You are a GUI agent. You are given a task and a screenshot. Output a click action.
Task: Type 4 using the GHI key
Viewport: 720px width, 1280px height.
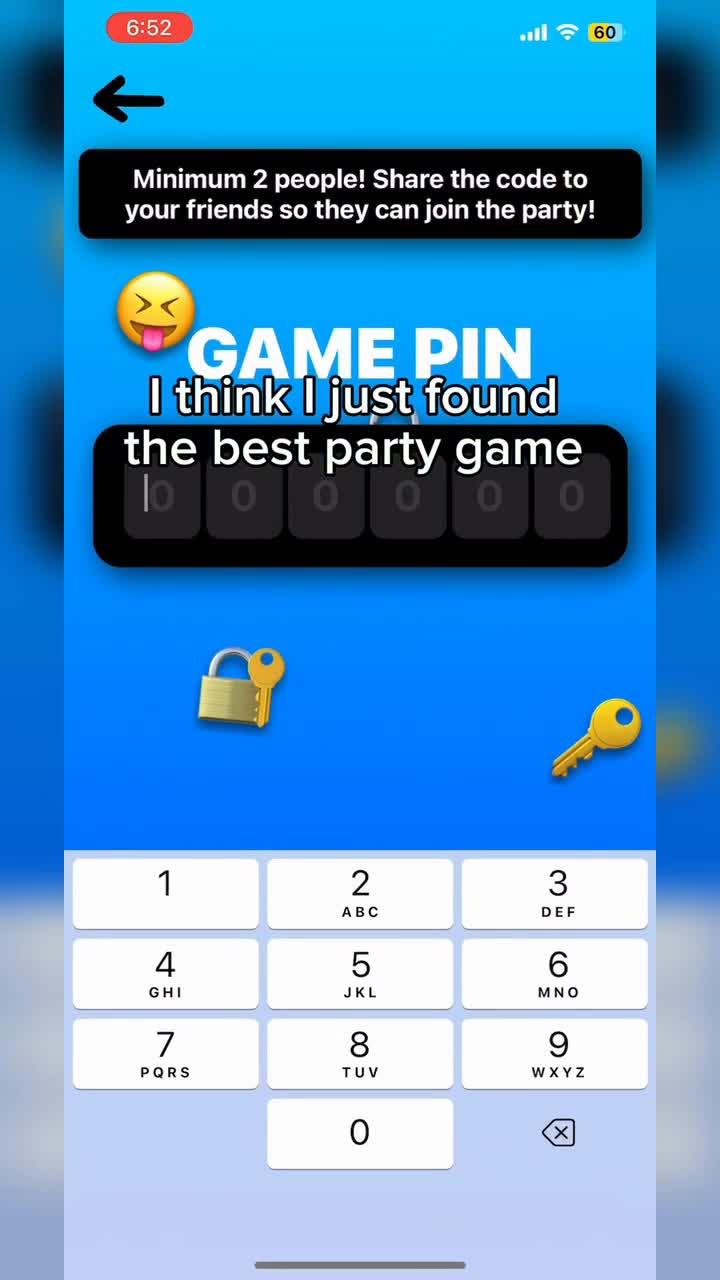[x=165, y=973]
